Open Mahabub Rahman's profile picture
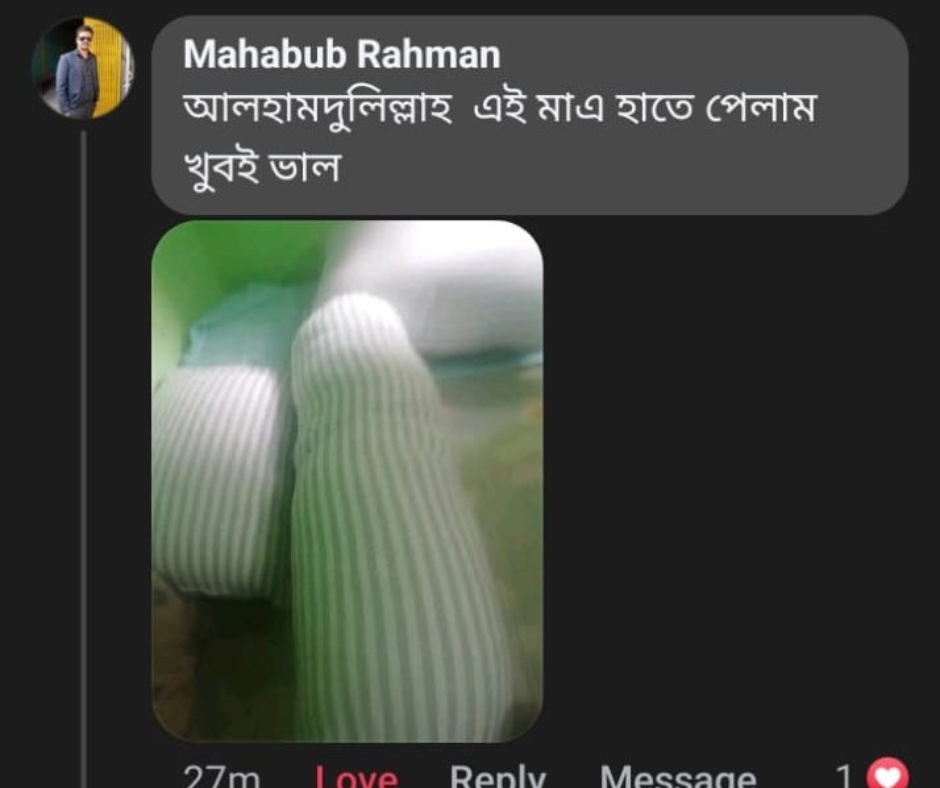The width and height of the screenshot is (940, 788). click(x=82, y=68)
